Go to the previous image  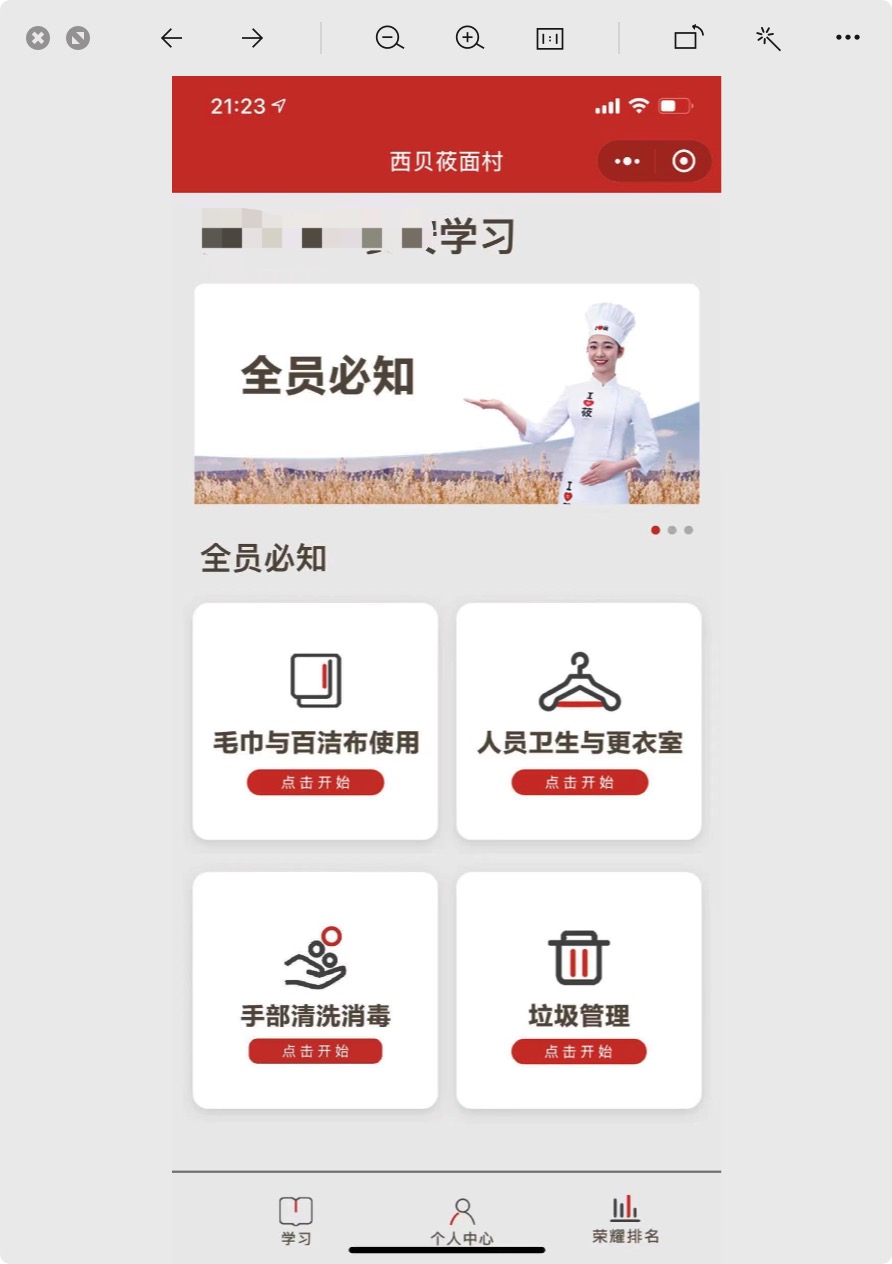172,38
